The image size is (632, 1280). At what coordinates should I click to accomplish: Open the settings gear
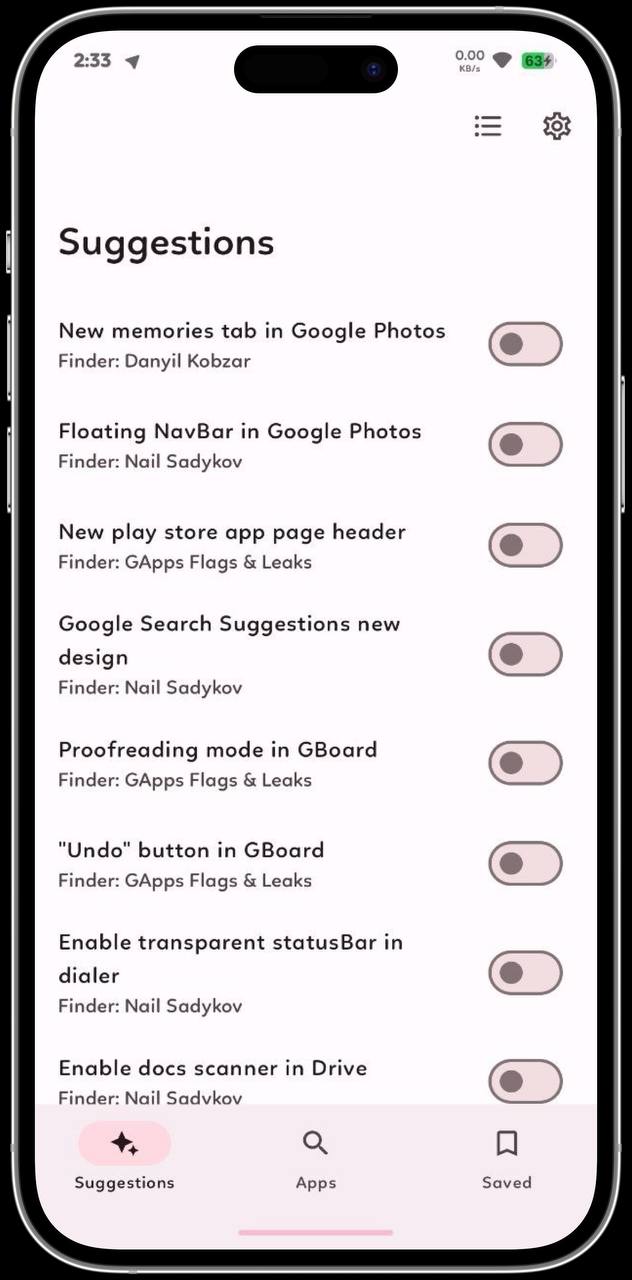tap(556, 126)
